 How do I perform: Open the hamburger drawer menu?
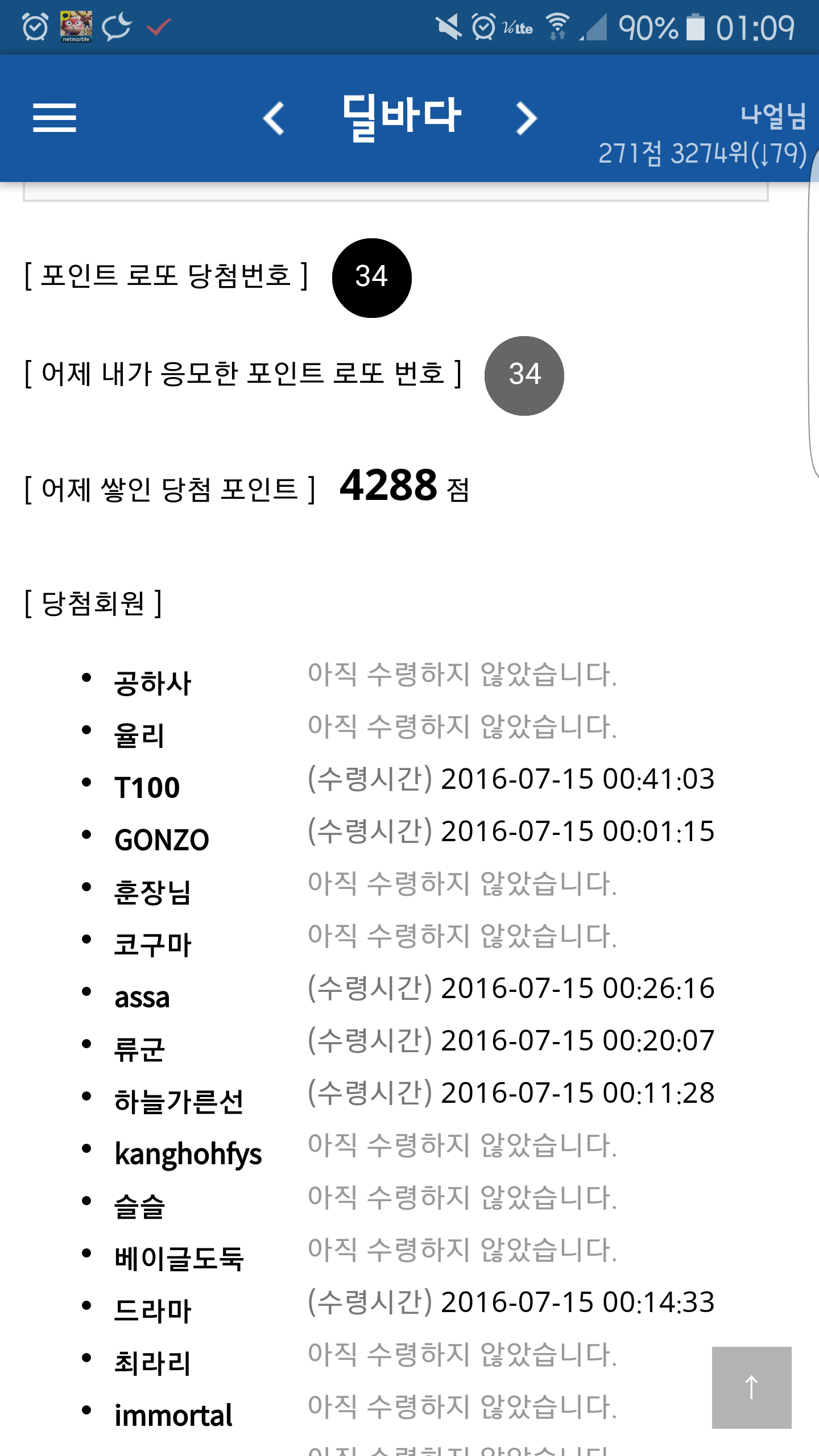[55, 118]
